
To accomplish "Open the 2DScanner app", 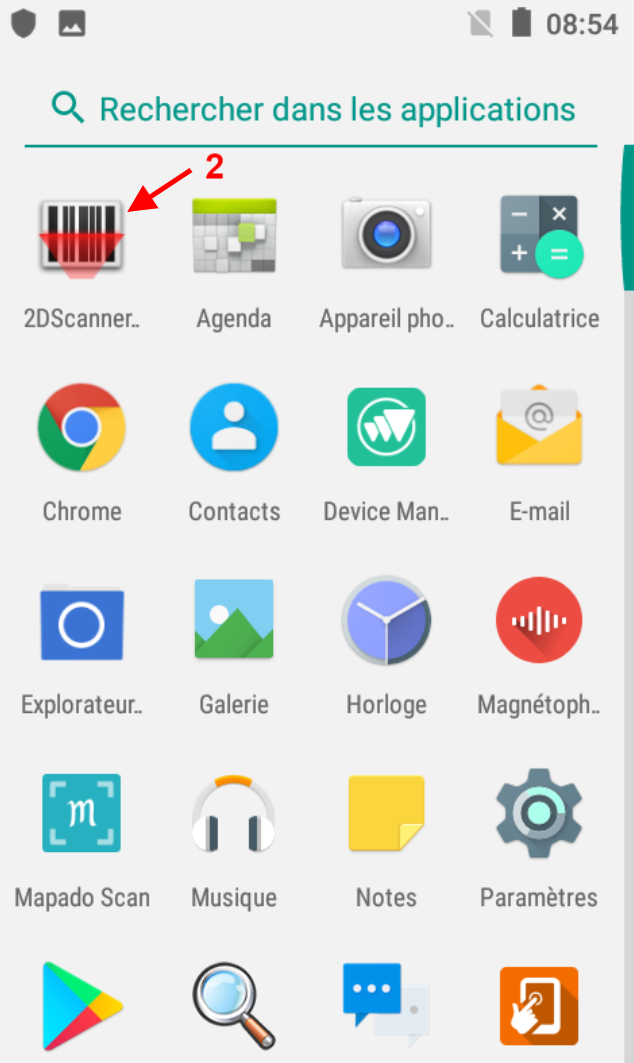I will click(81, 235).
